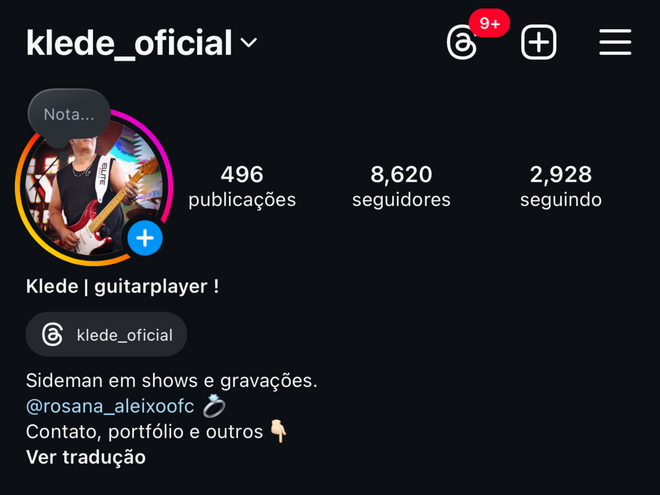Visit the @rosana_aleixoofc profile mention
The height and width of the screenshot is (495, 660).
point(110,406)
